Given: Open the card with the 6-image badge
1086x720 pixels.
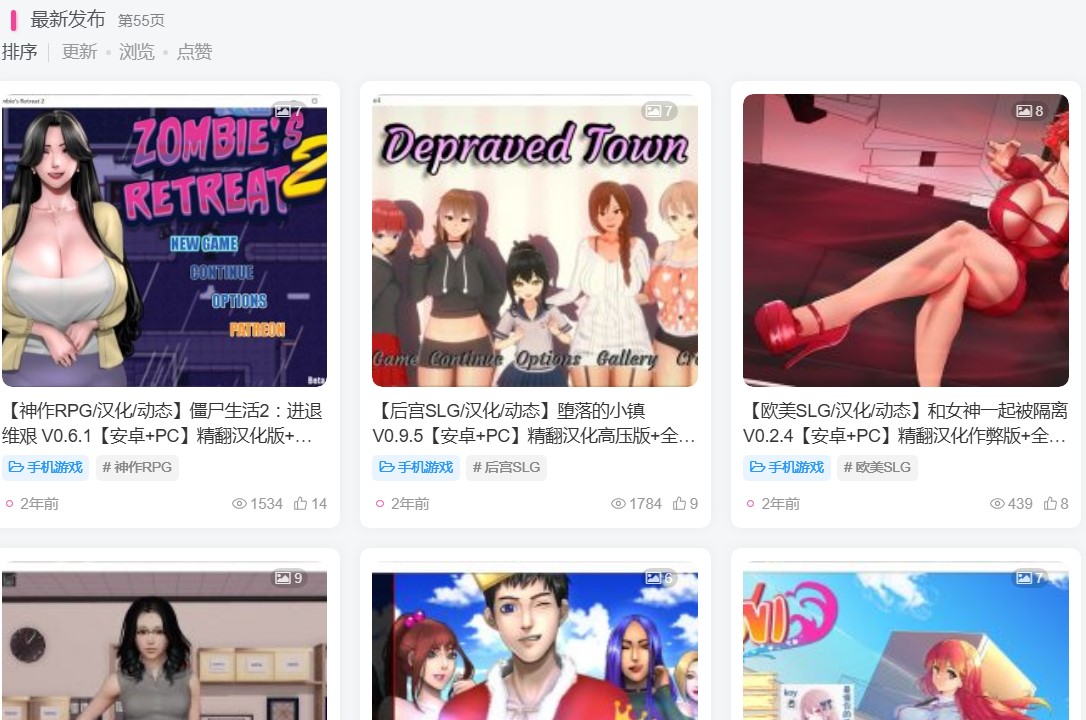Looking at the screenshot, I should pyautogui.click(x=535, y=645).
